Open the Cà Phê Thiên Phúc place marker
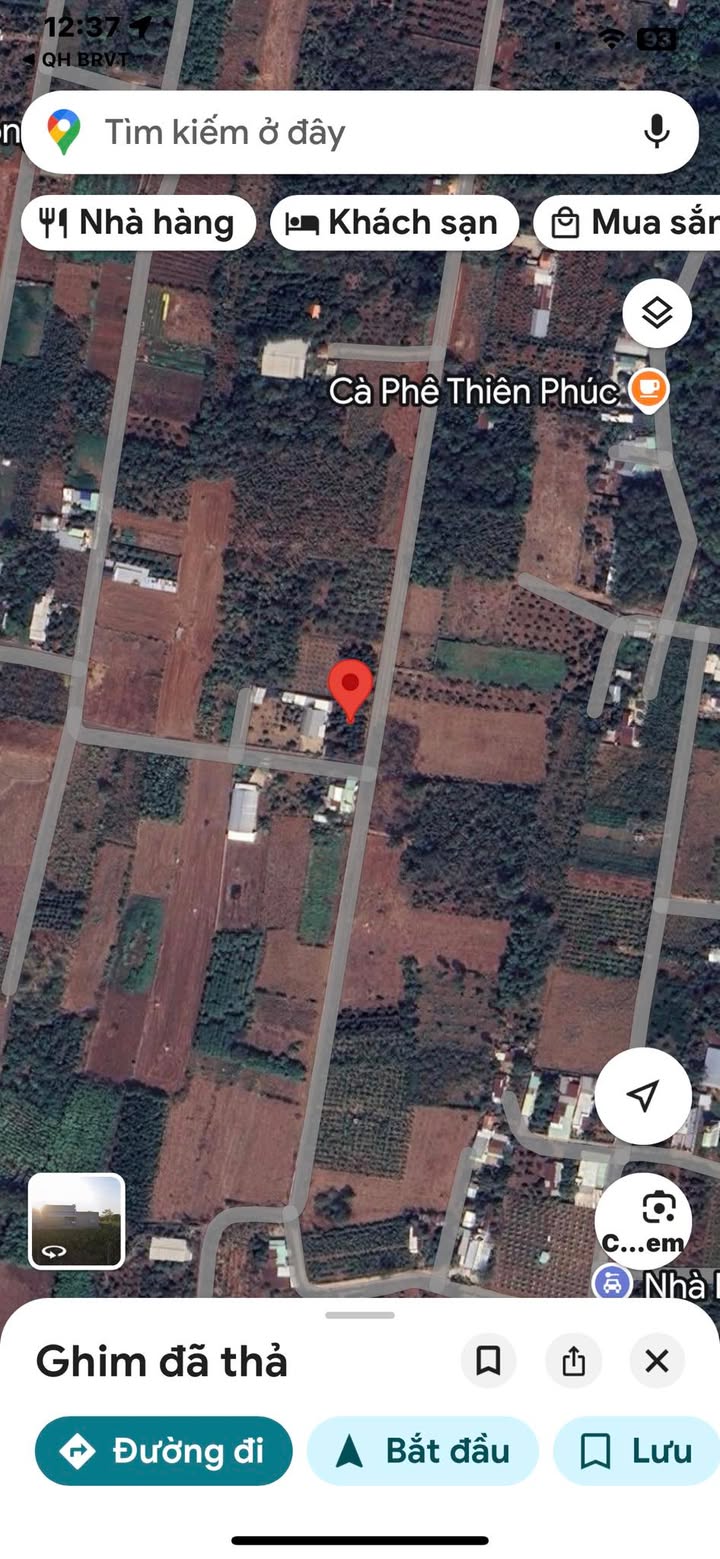 click(x=648, y=389)
